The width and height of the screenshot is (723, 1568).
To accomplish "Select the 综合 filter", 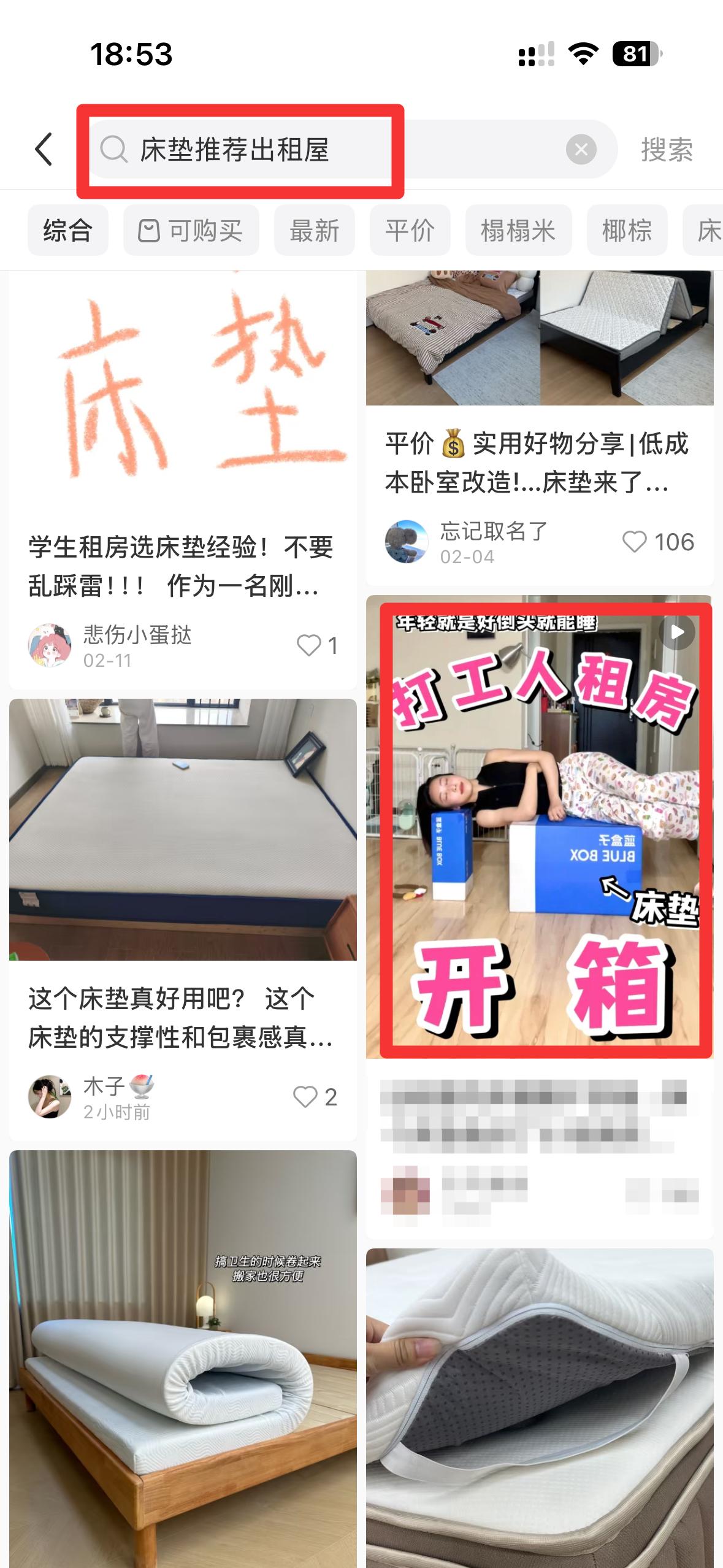I will coord(67,231).
